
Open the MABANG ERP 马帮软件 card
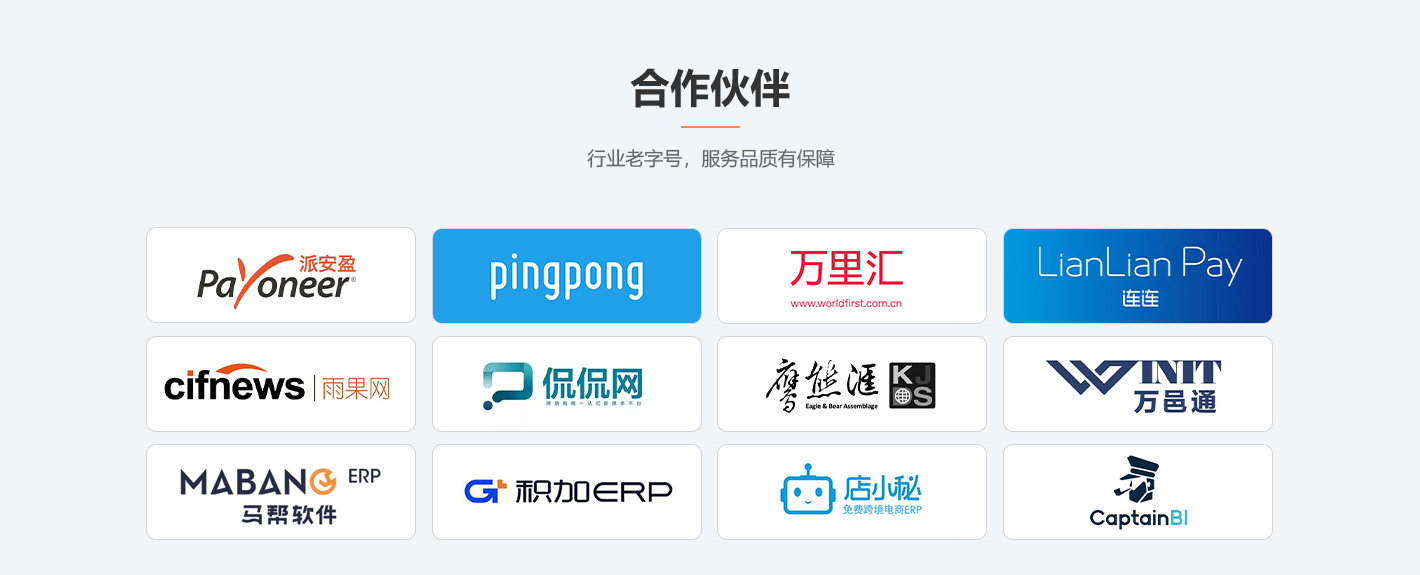pyautogui.click(x=281, y=492)
